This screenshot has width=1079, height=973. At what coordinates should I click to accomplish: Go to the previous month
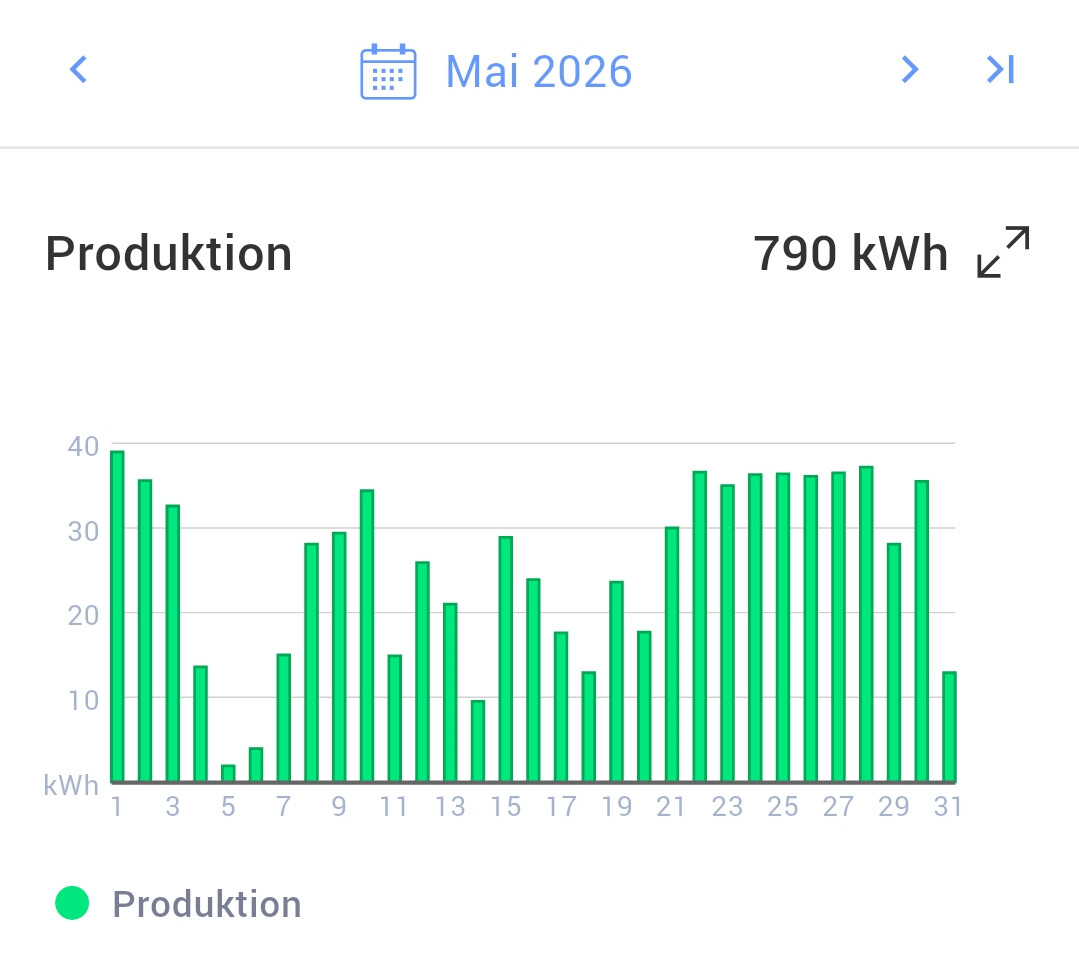point(78,70)
